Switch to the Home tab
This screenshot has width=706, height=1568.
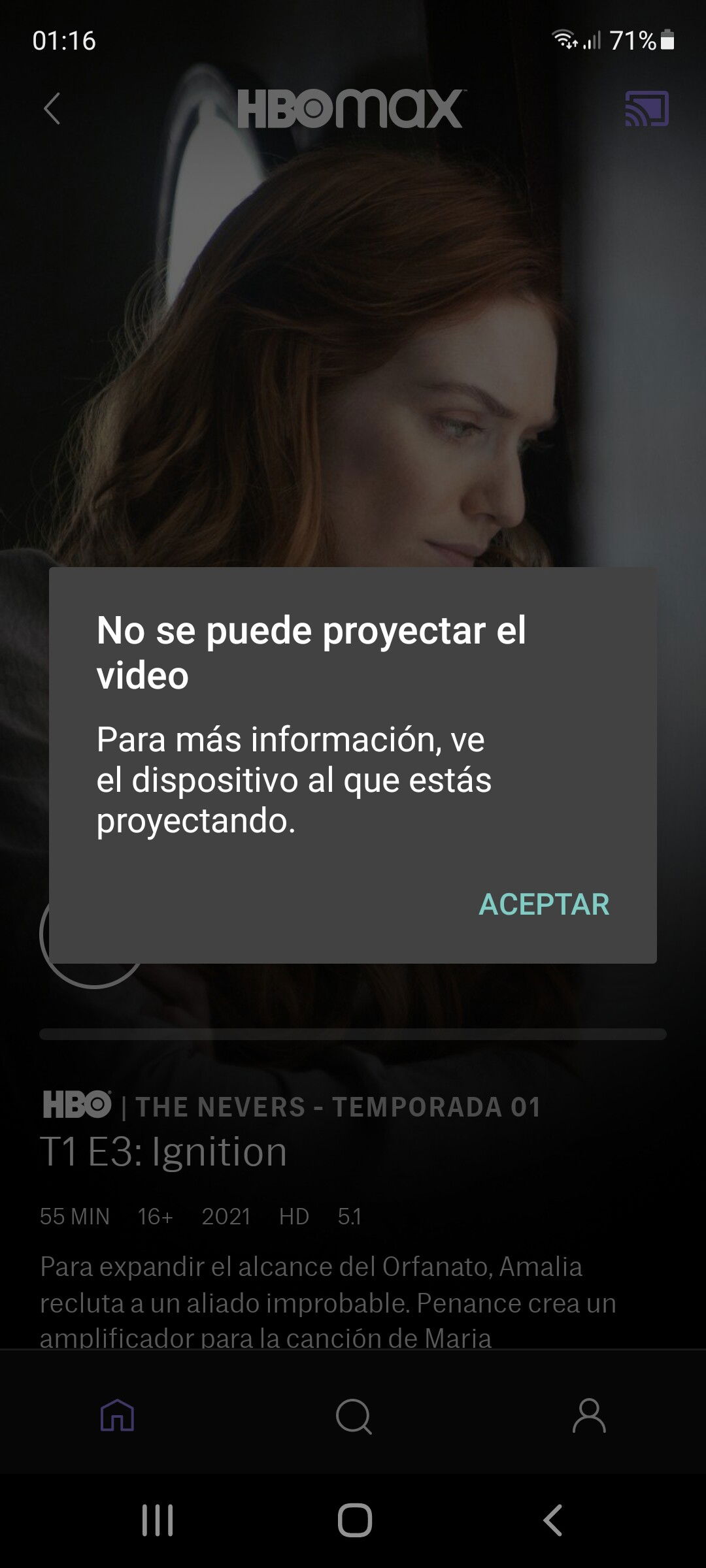(x=118, y=1416)
